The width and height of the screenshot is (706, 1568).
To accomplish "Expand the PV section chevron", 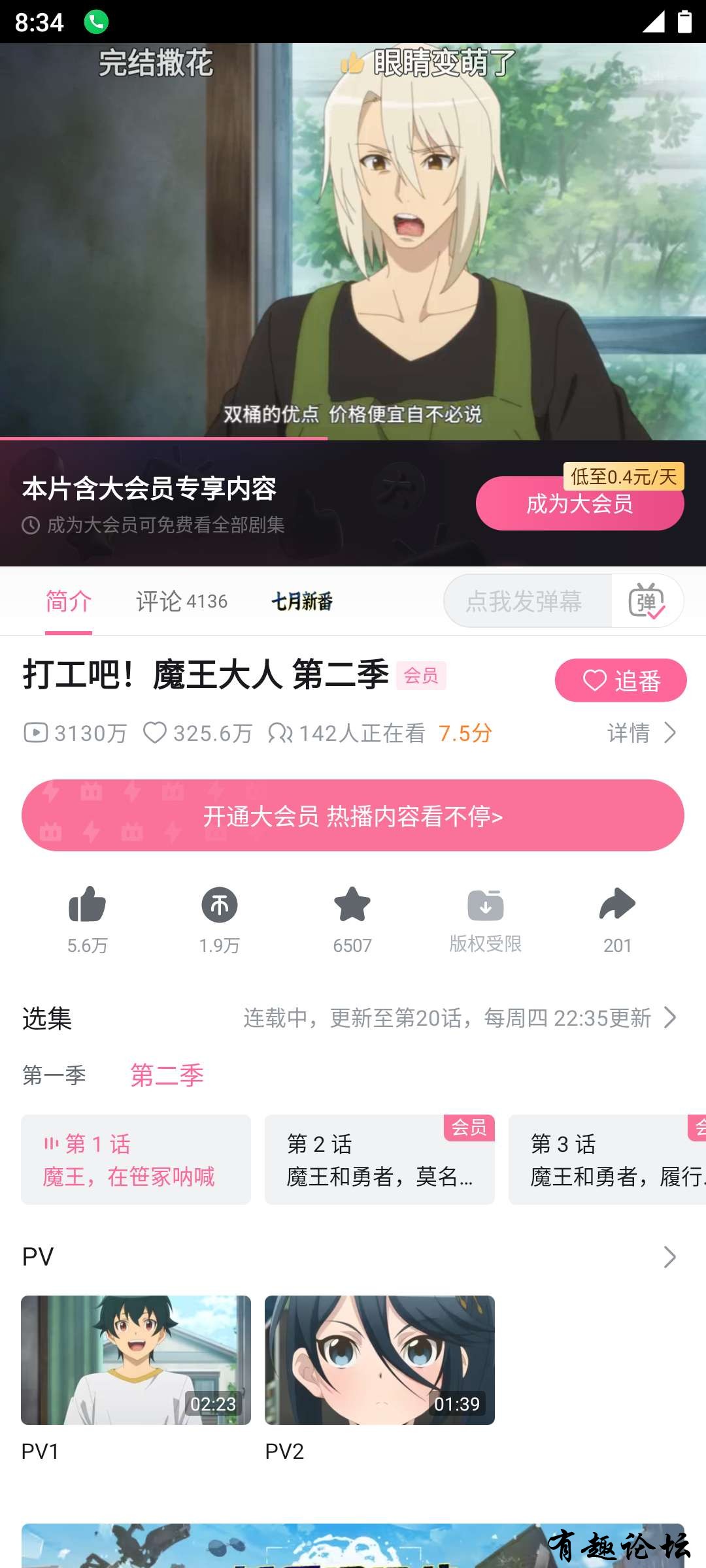I will click(669, 1256).
